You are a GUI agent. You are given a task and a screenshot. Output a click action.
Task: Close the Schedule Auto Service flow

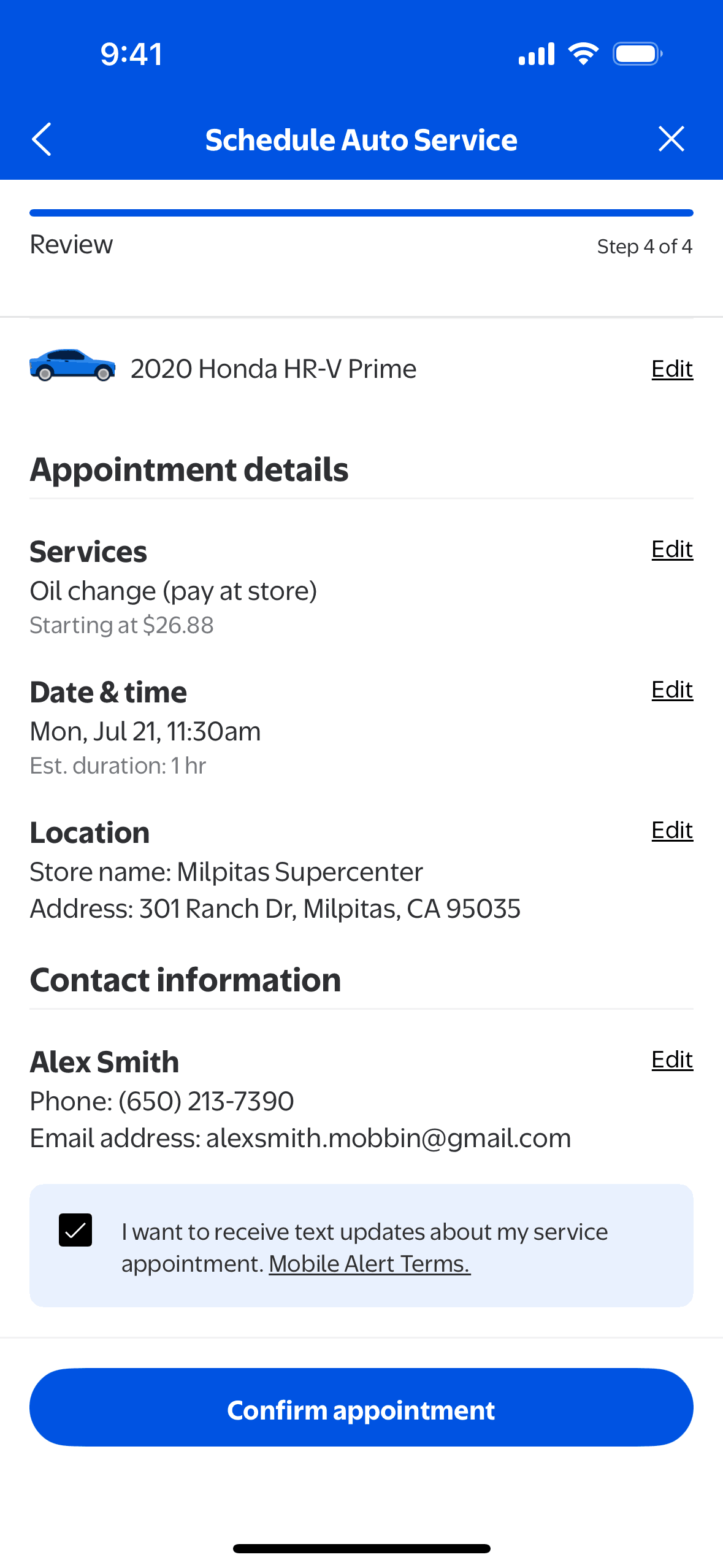(671, 139)
